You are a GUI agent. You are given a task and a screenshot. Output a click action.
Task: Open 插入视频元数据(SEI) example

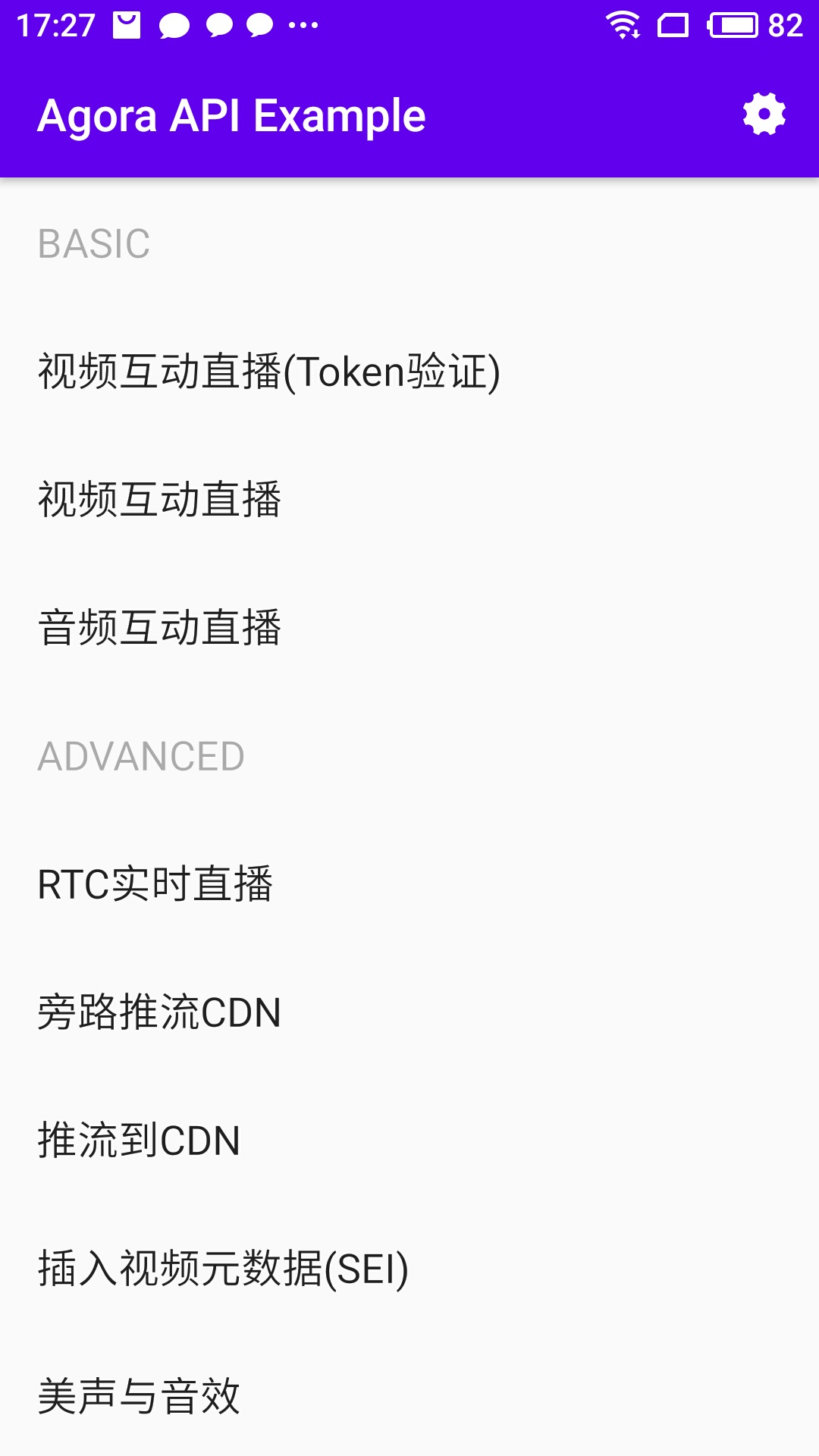[409, 1269]
